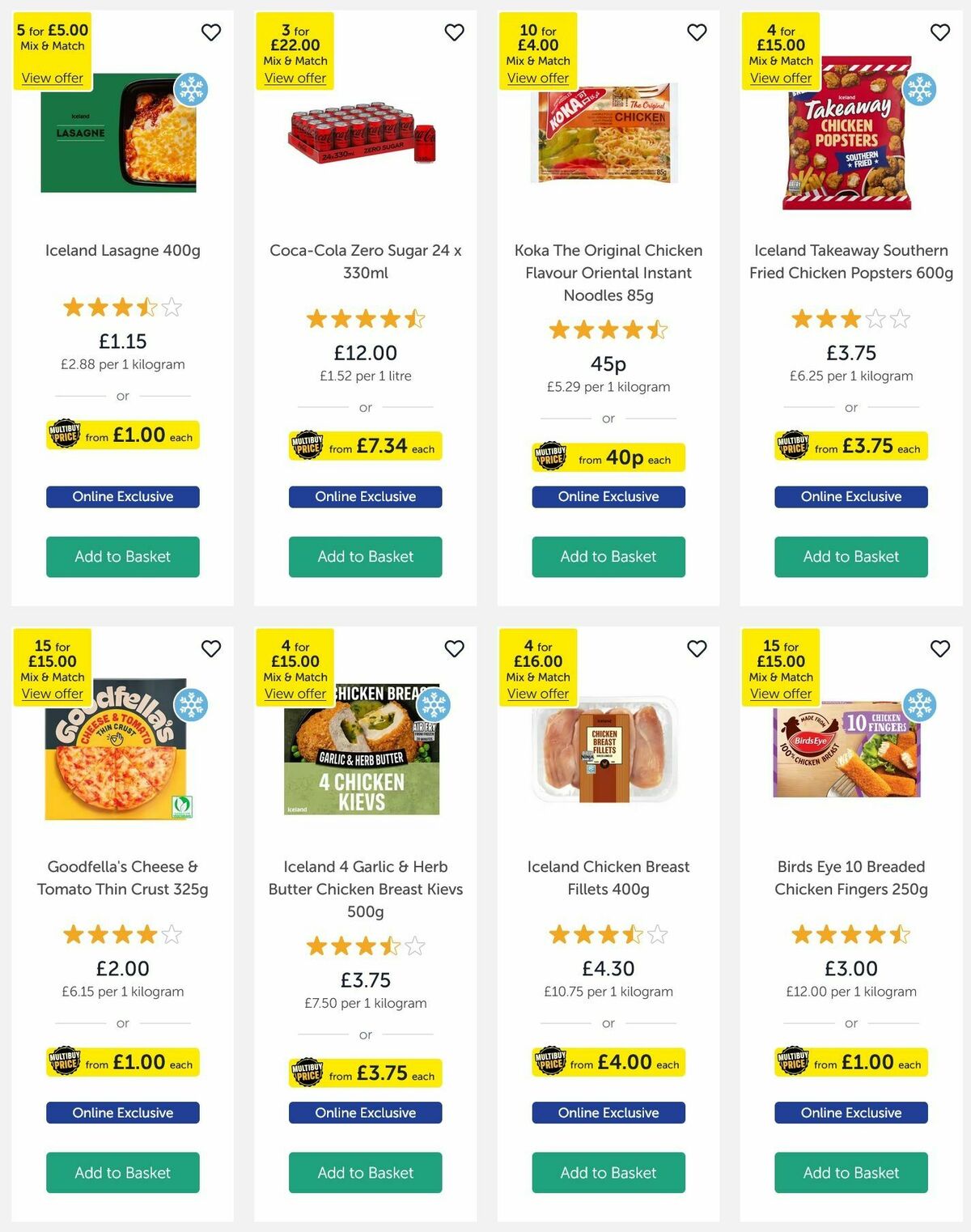Select the Multibuy Price badge on Iceland Lasagne
This screenshot has width=971, height=1232.
pyautogui.click(x=66, y=435)
